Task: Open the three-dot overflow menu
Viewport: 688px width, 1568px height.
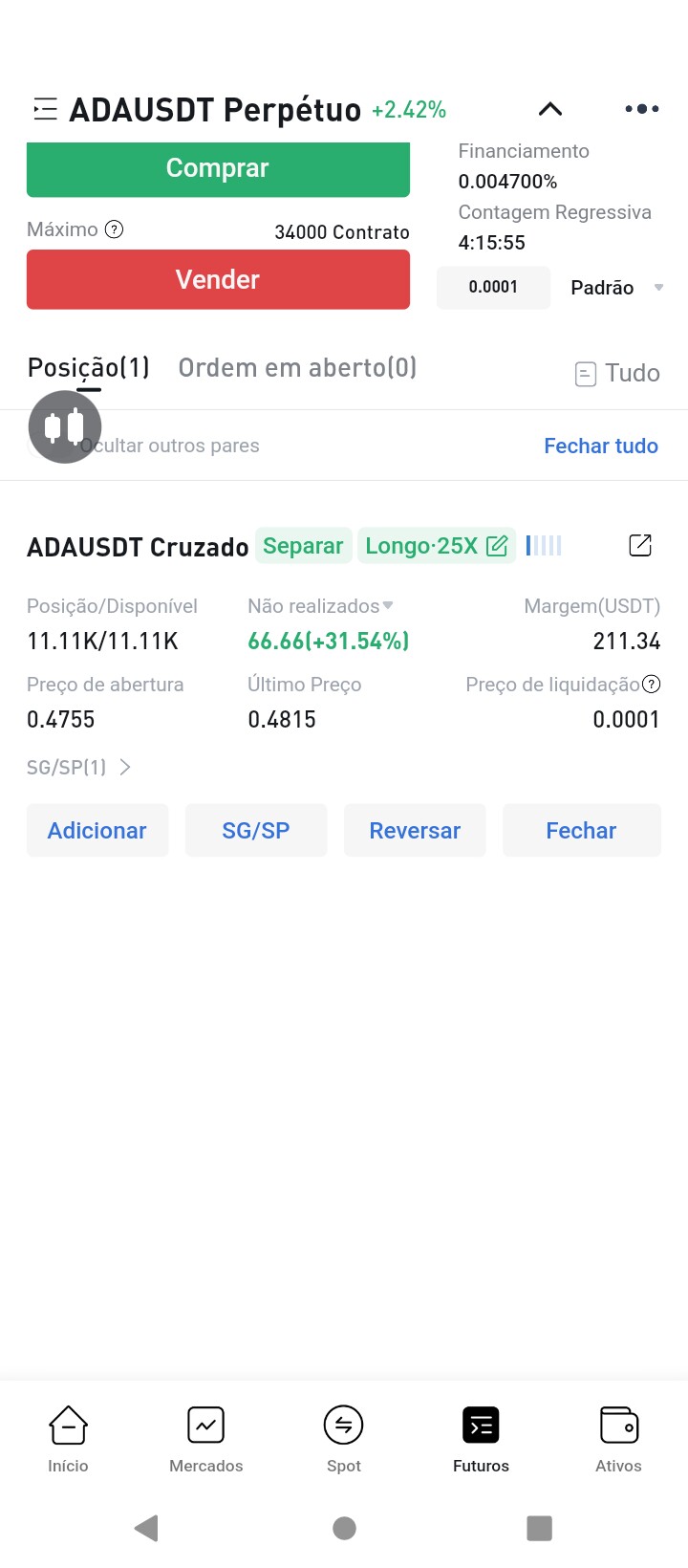Action: (x=641, y=109)
